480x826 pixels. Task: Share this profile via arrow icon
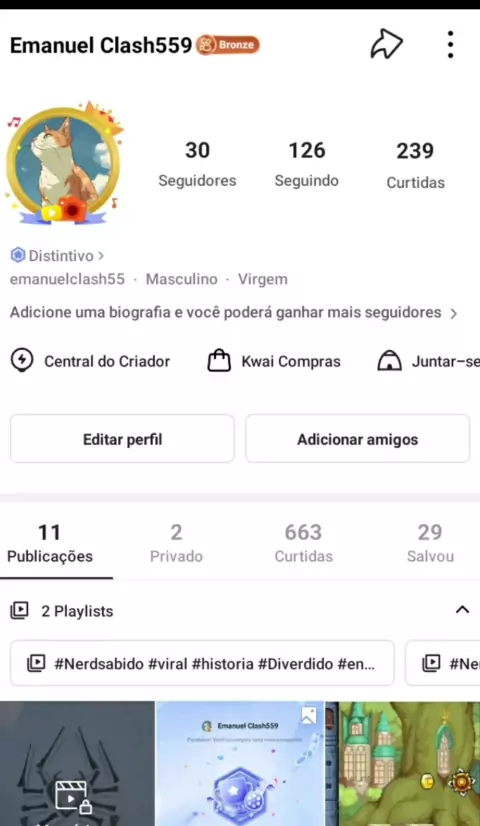click(x=386, y=44)
